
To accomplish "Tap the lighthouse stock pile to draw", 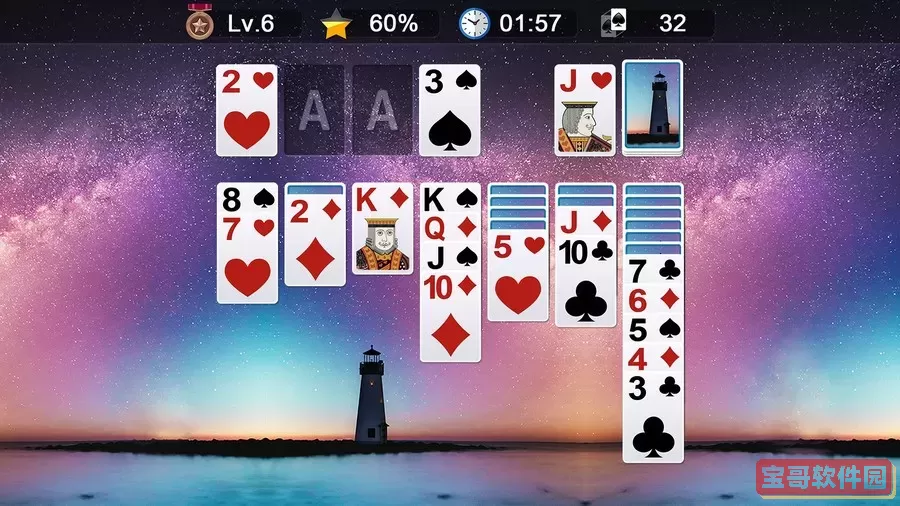I will (652, 108).
